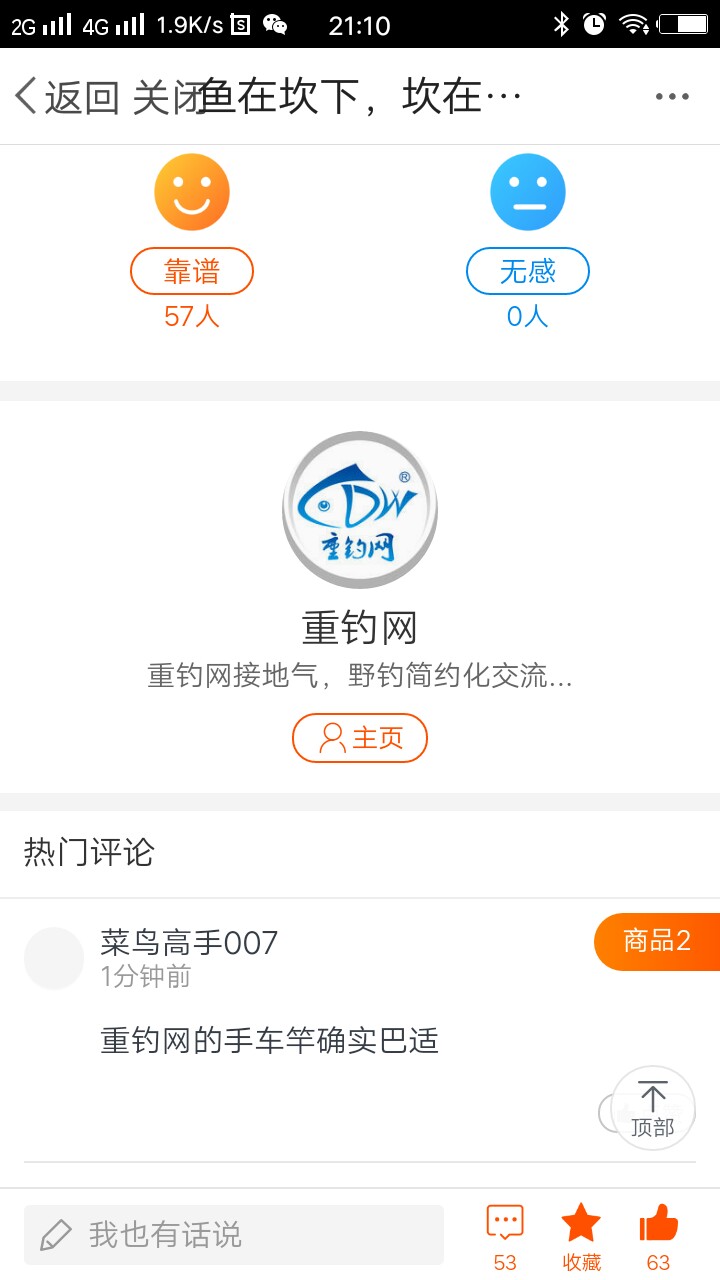Vote 无感 on the article
This screenshot has width=720, height=1280.
coord(528,271)
